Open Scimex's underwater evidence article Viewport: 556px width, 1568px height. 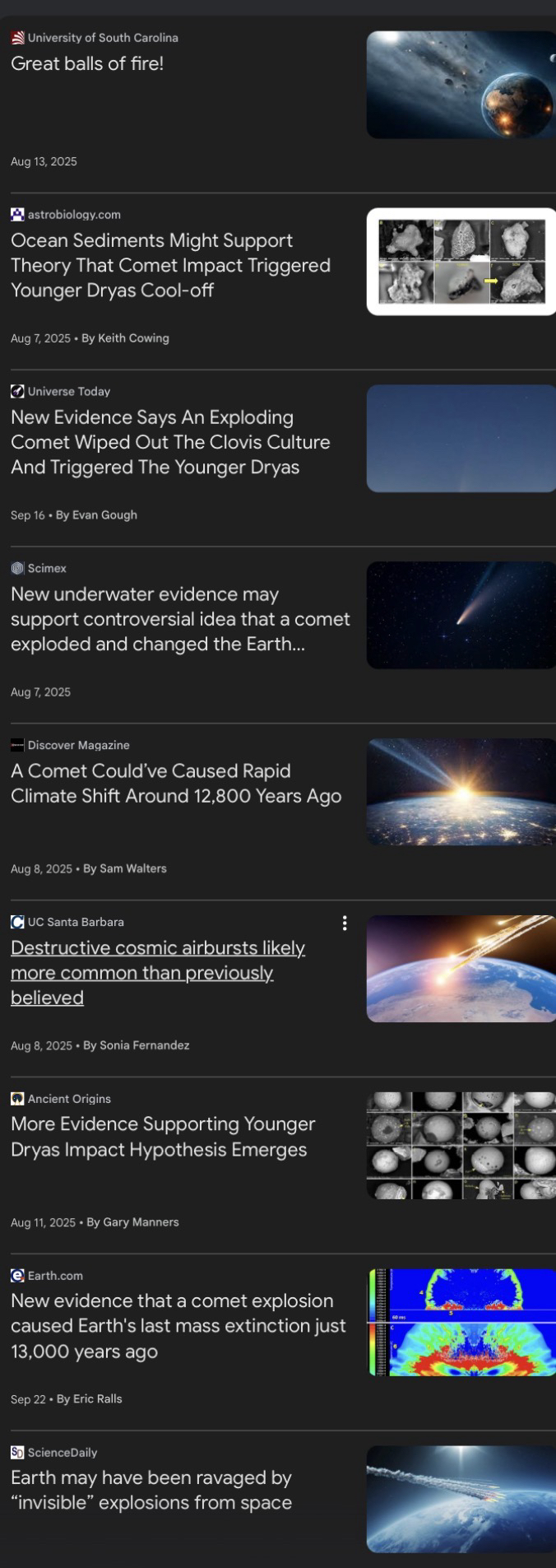(x=180, y=619)
